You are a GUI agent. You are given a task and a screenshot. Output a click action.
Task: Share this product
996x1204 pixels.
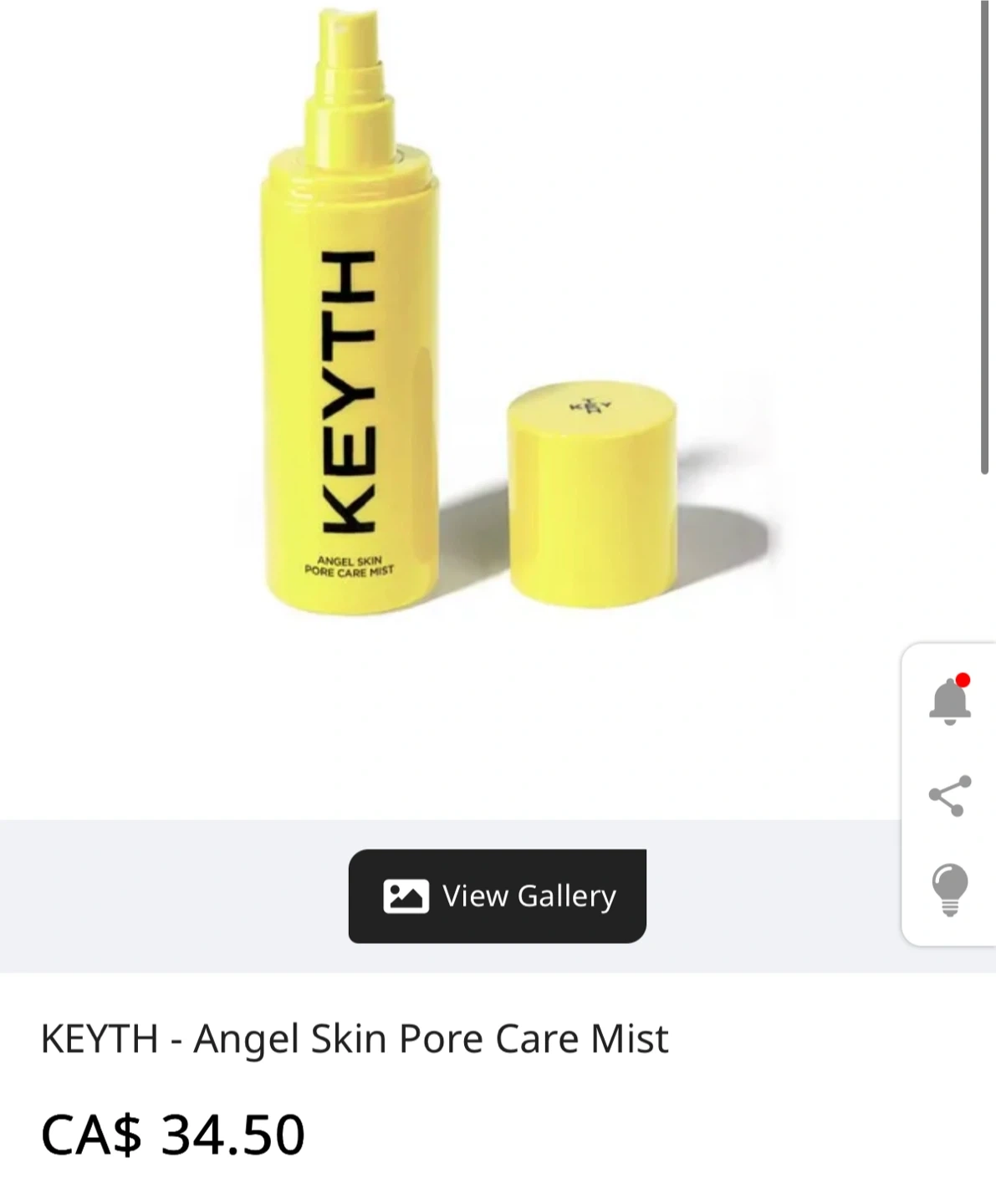(x=949, y=795)
